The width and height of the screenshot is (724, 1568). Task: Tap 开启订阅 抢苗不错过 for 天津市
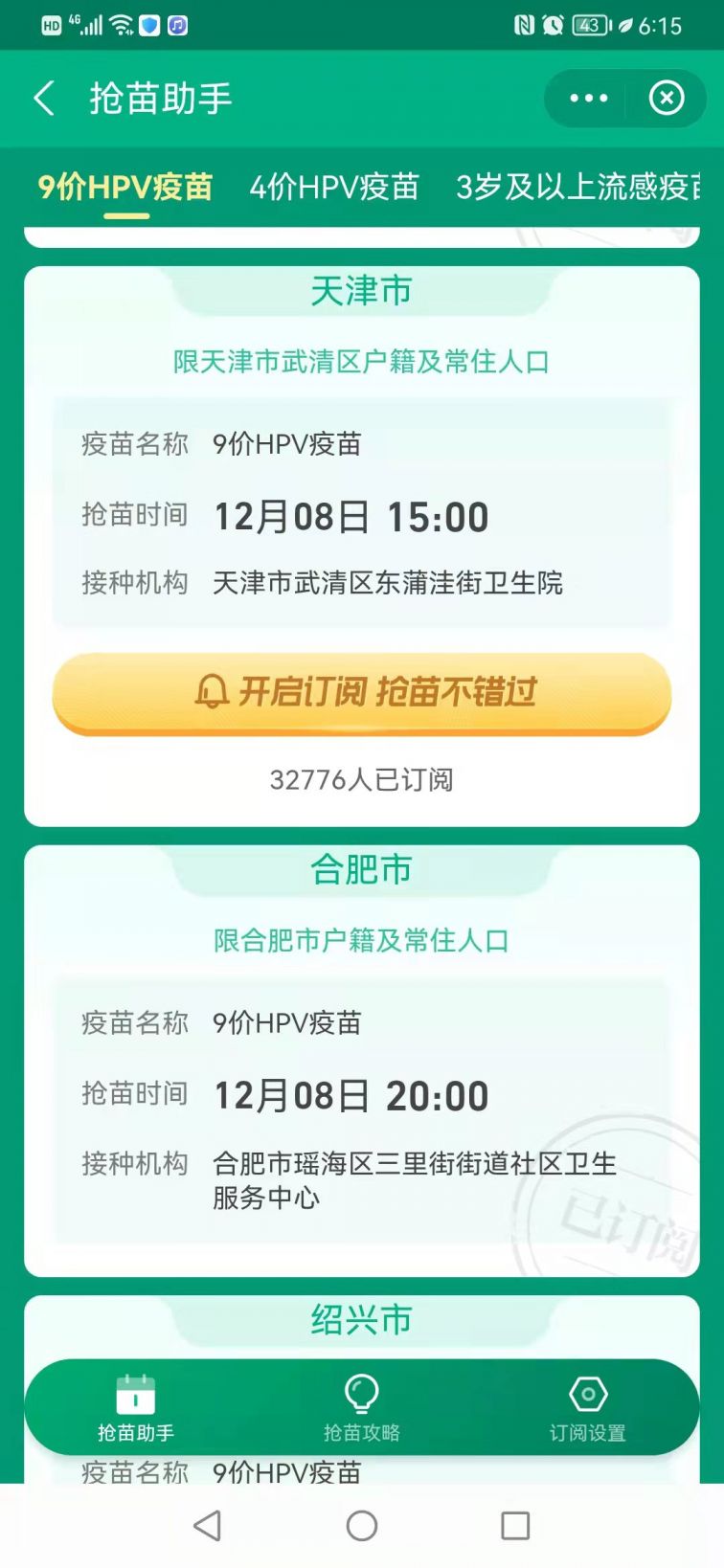click(x=362, y=692)
